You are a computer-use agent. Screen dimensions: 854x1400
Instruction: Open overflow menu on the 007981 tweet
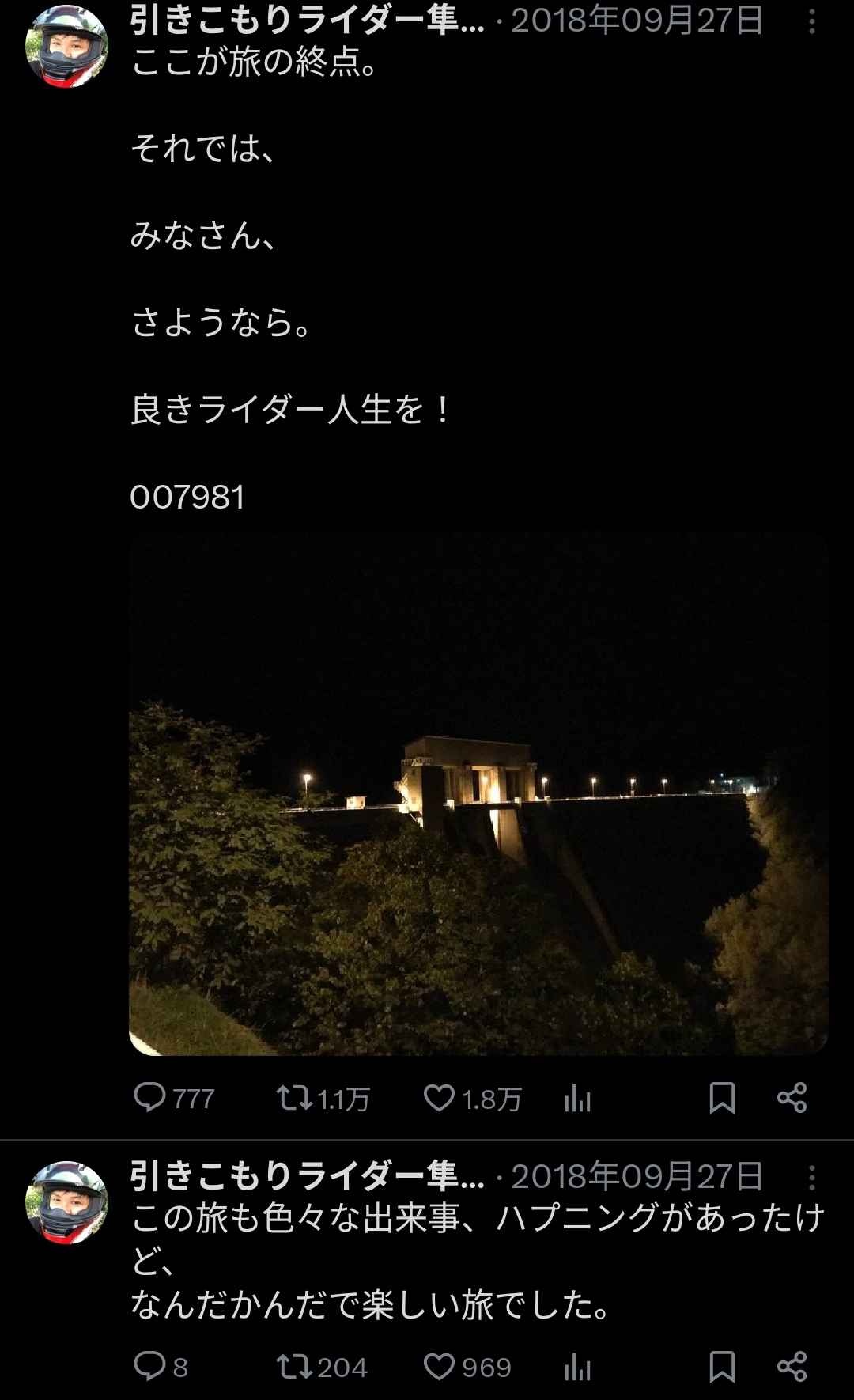click(x=811, y=22)
